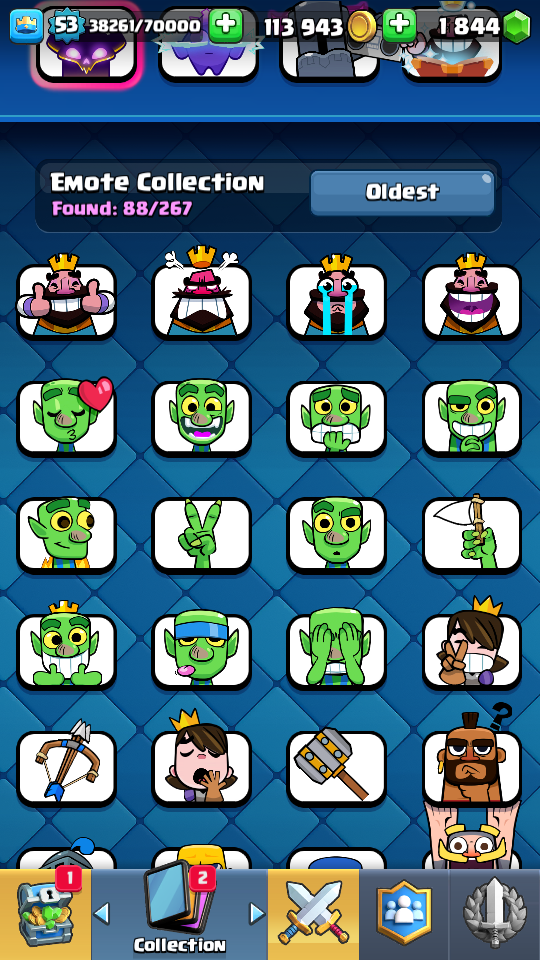
Task: Select the King thumbs-up emote
Action: (x=67, y=297)
